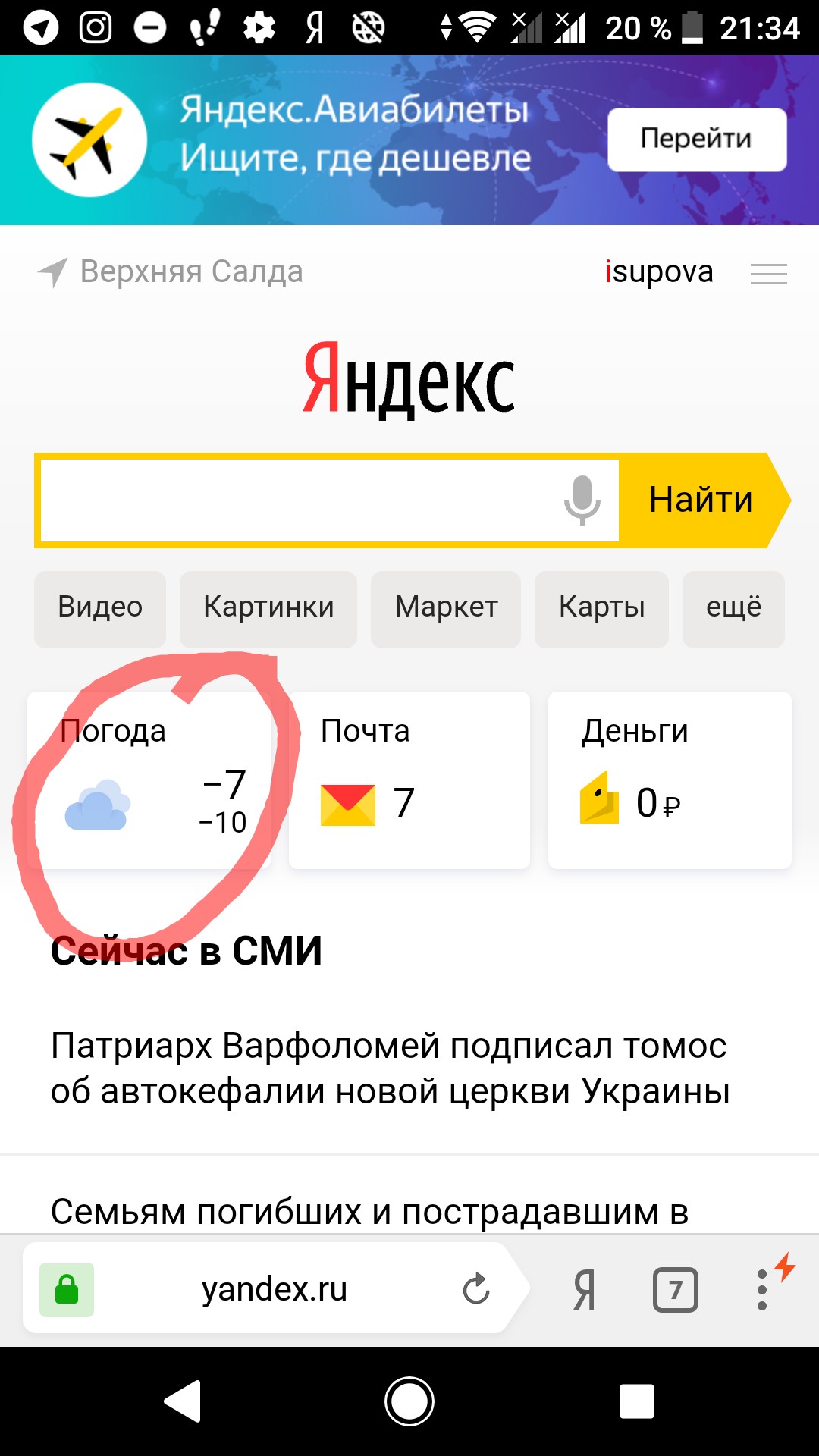Reload the page in the address bar
This screenshot has height=1456, width=819.
[x=476, y=1288]
